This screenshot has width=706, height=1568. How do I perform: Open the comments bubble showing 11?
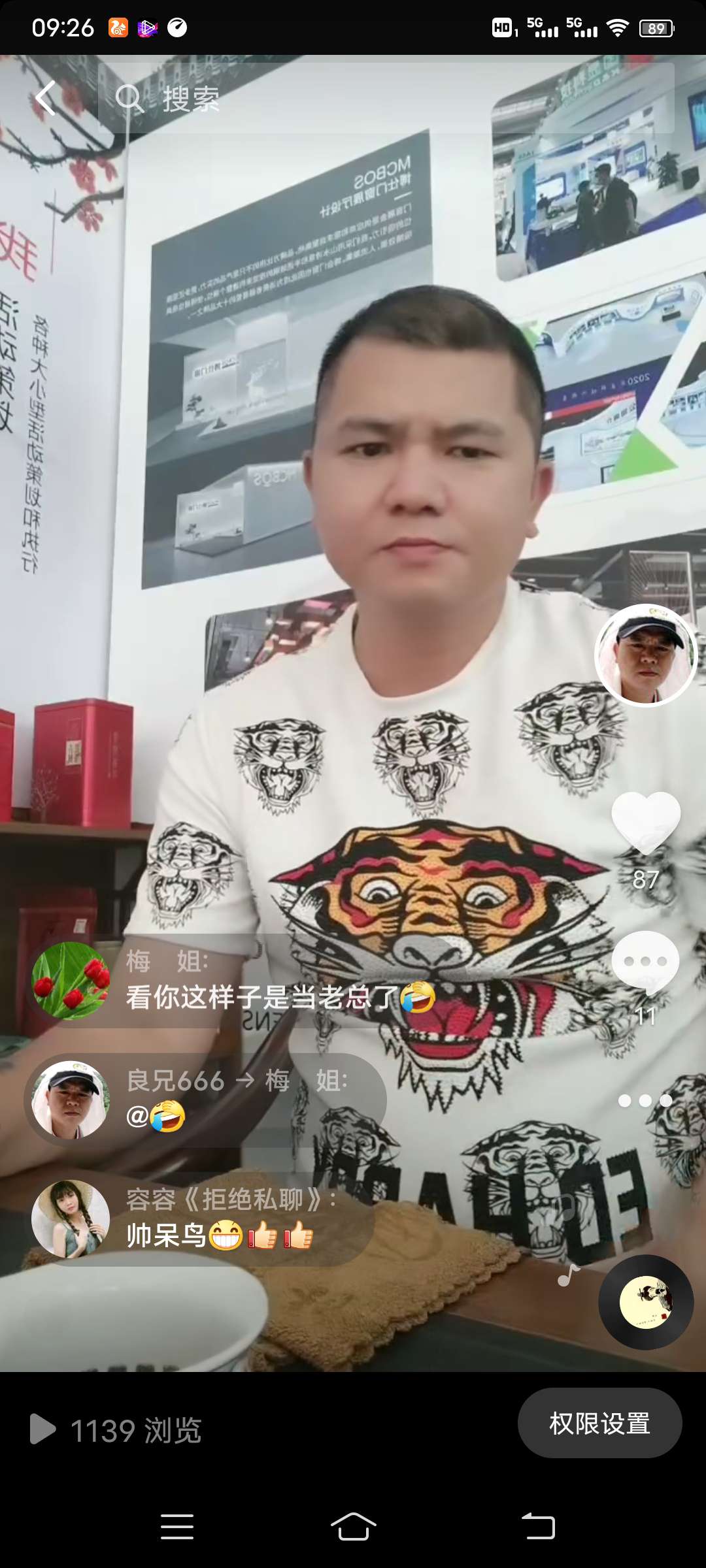click(x=645, y=963)
